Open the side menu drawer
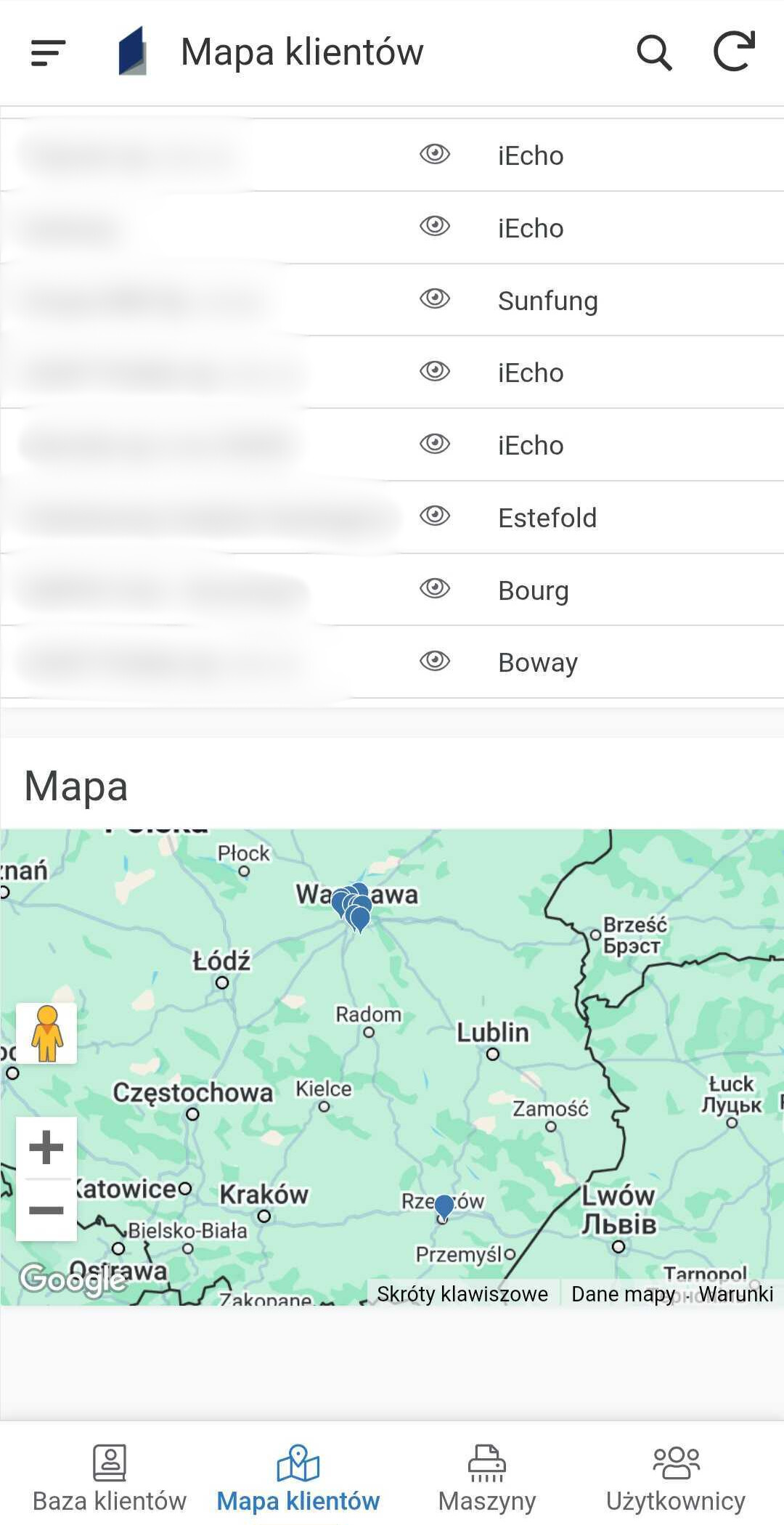 coord(48,52)
